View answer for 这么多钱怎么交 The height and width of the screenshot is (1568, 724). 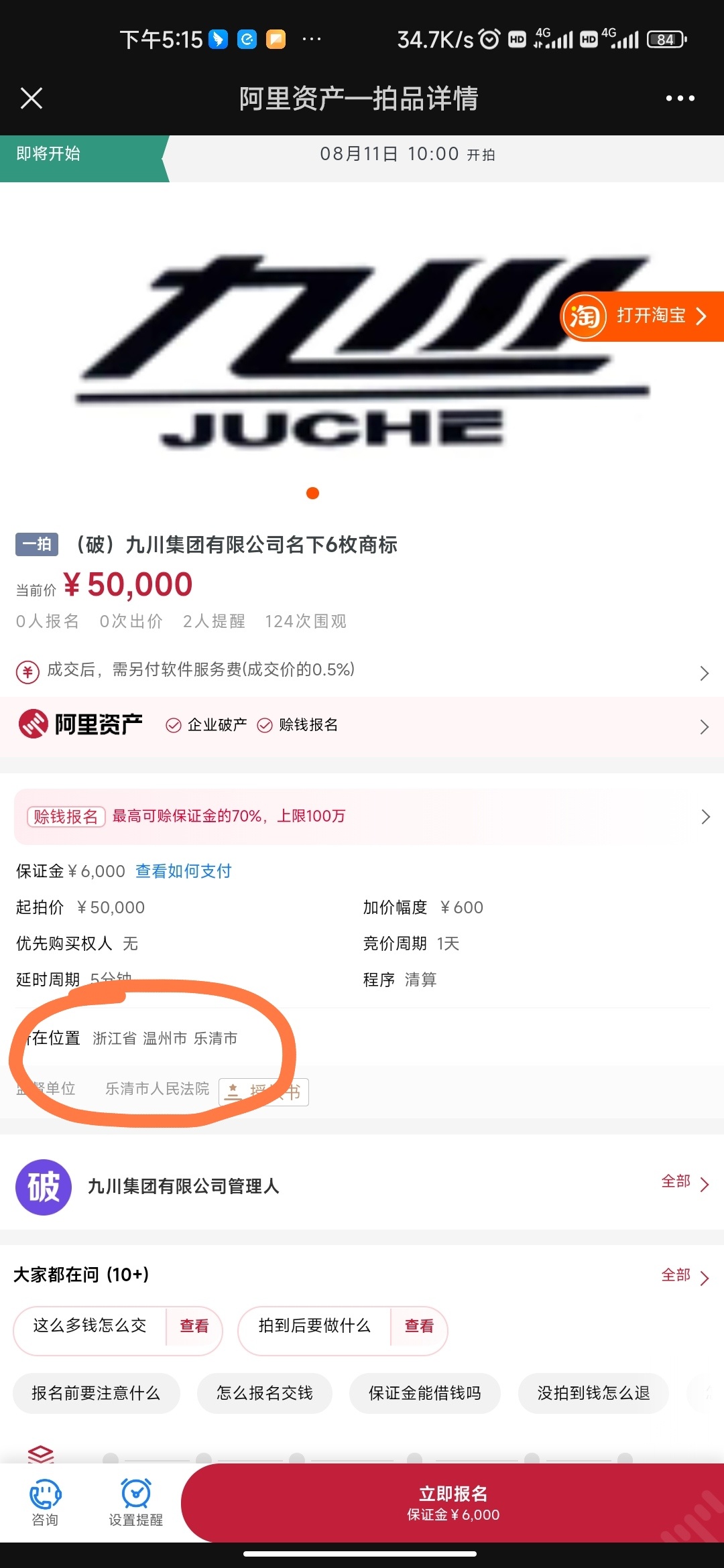tap(194, 1326)
